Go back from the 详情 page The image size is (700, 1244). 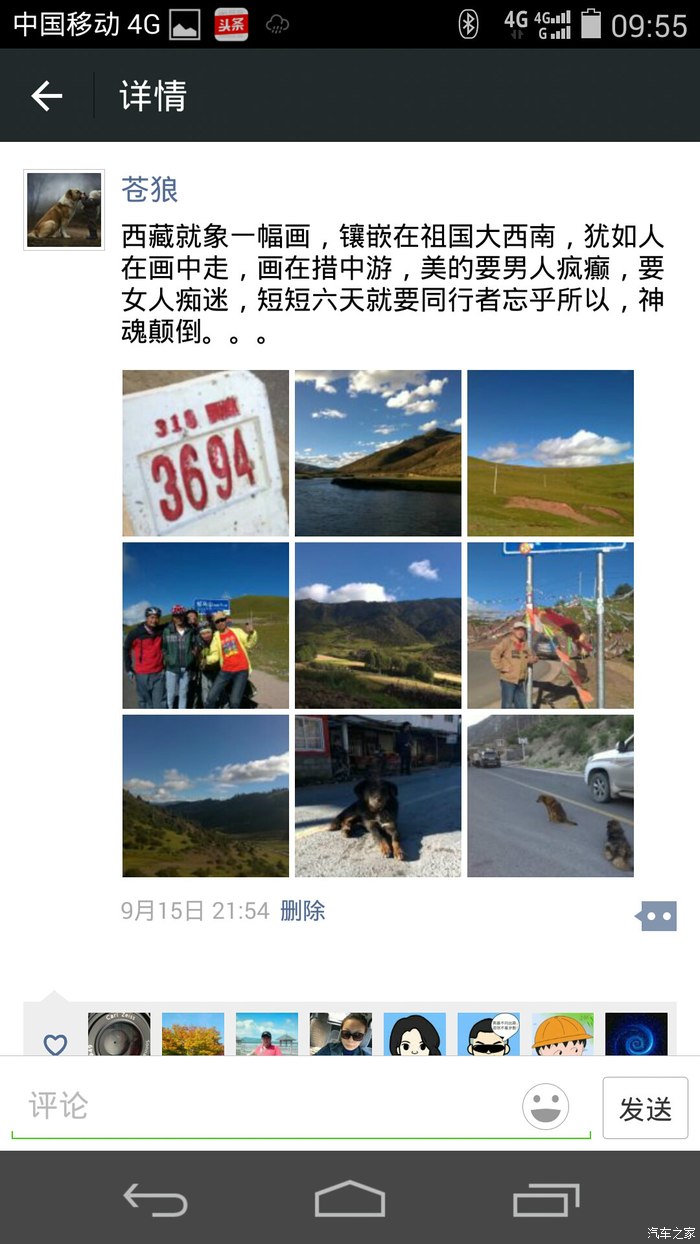click(47, 96)
